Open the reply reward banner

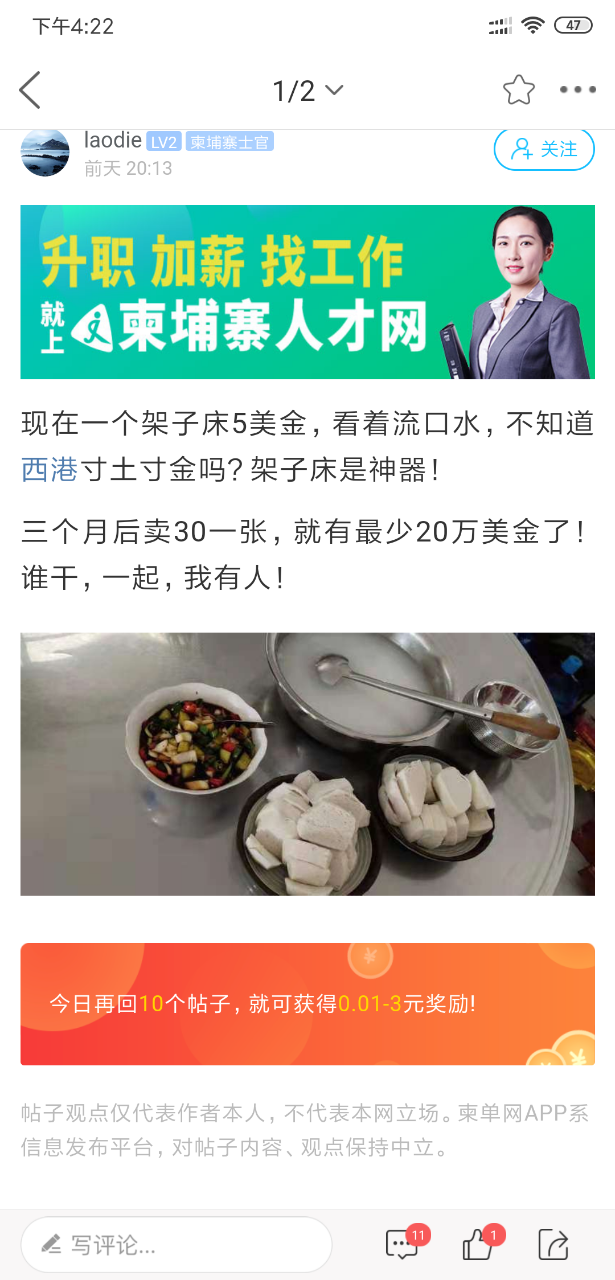[x=307, y=1004]
